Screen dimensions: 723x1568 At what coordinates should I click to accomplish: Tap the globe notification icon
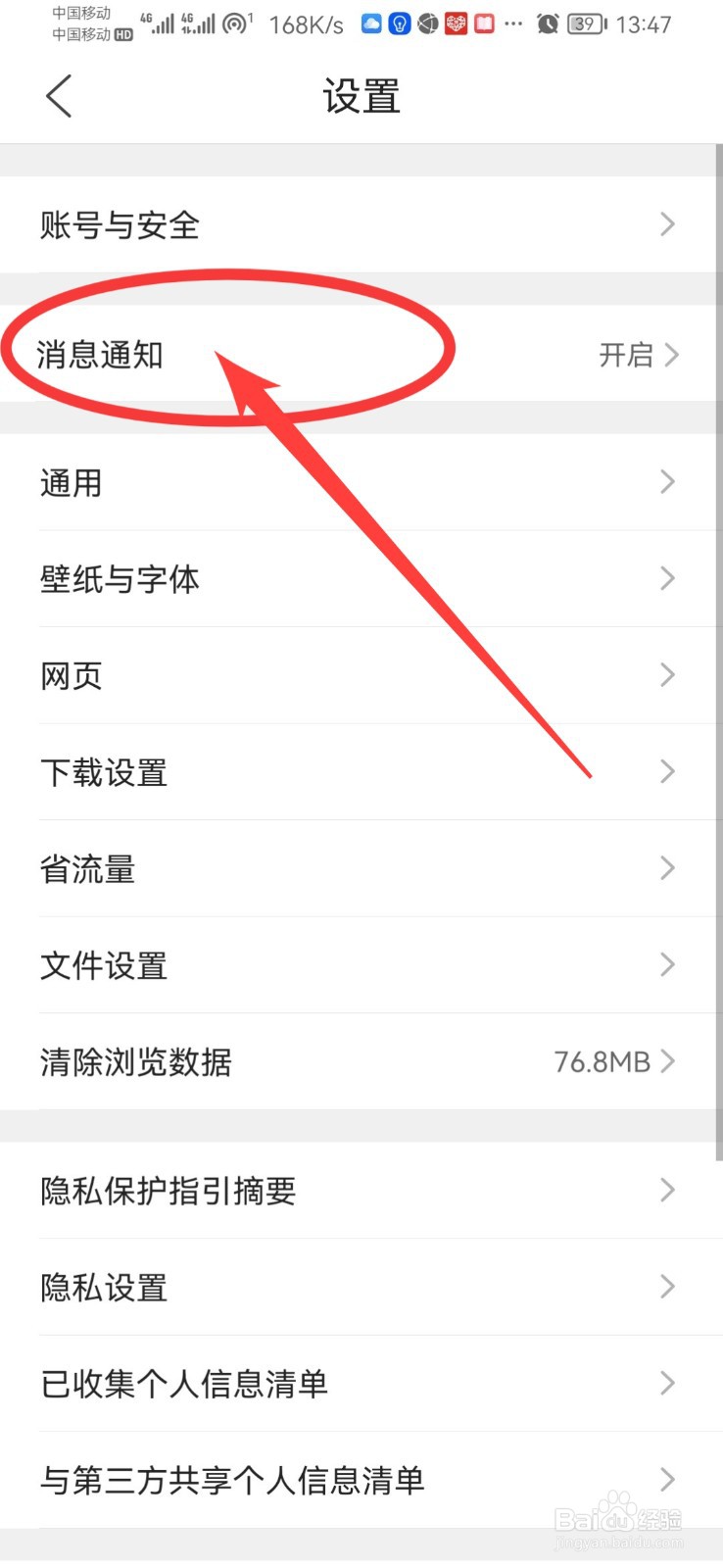point(427,24)
